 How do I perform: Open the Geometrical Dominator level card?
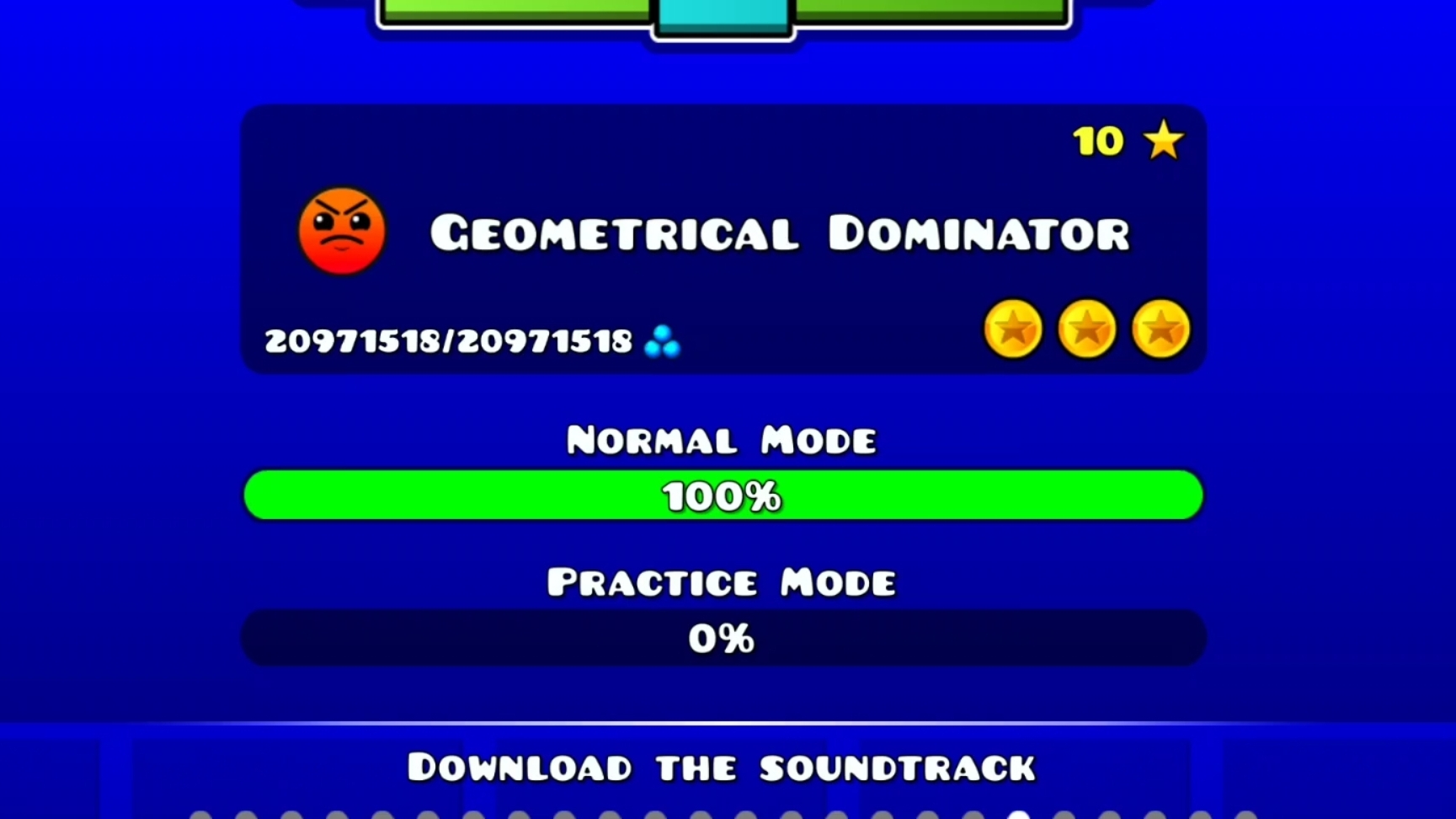[723, 239]
